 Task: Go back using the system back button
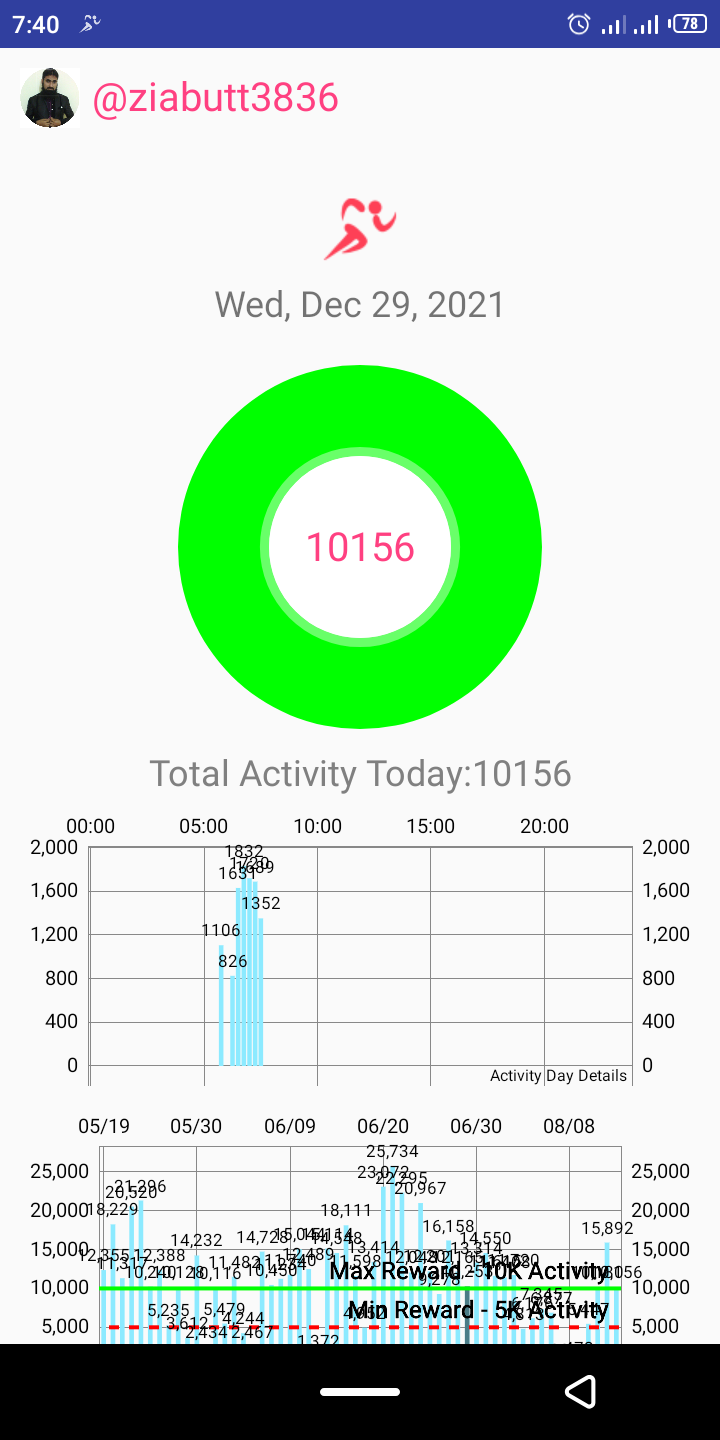coord(580,1391)
